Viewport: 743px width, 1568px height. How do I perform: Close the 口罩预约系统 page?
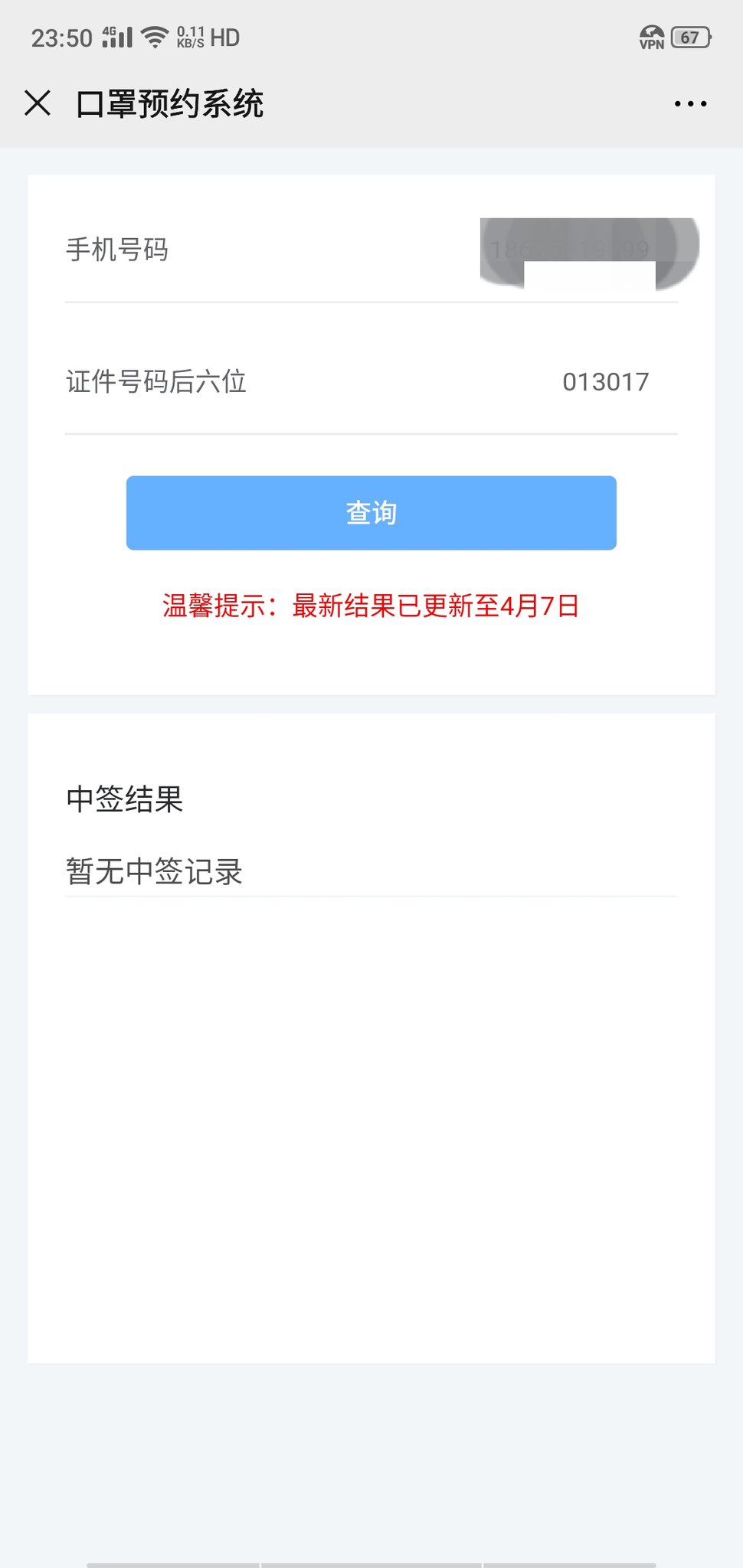coord(37,103)
